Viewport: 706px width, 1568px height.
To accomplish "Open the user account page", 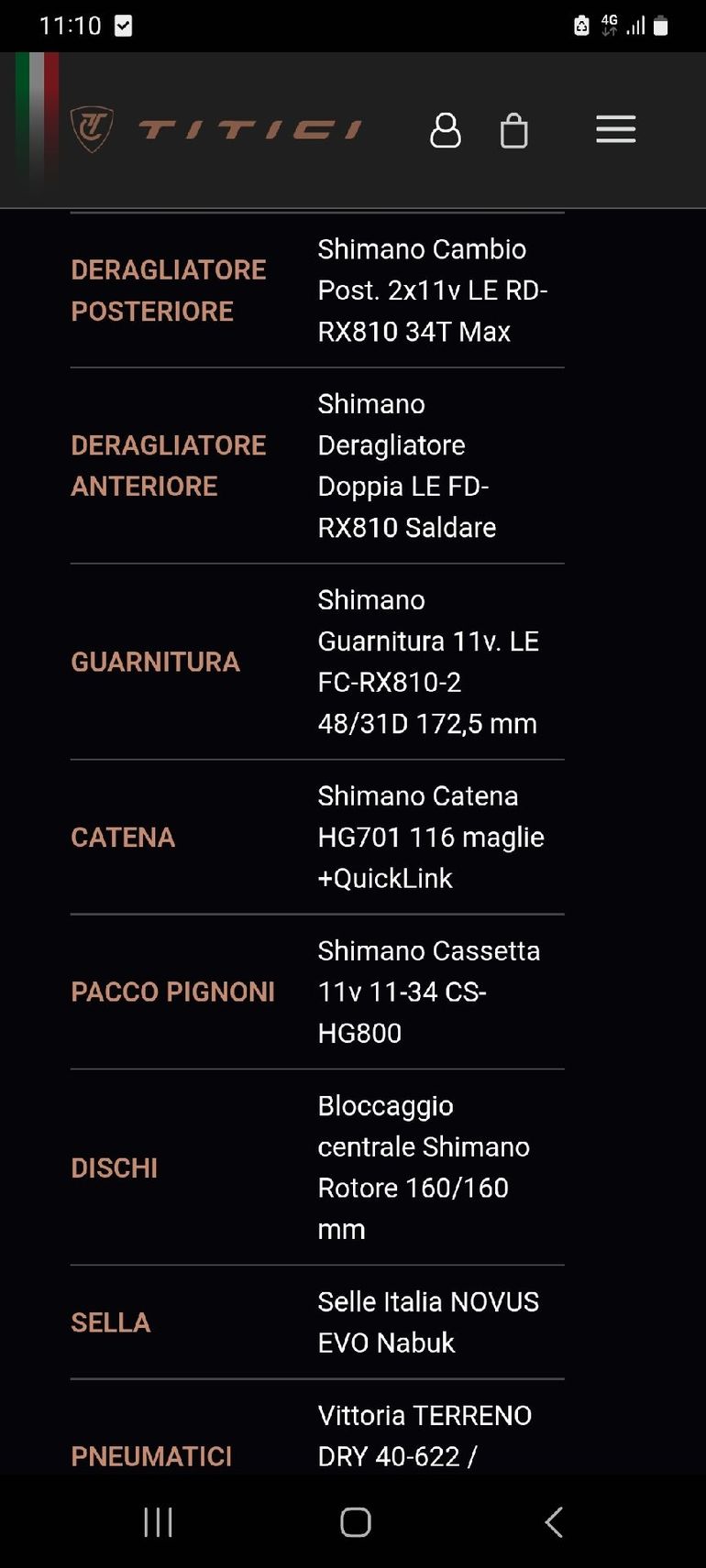I will pyautogui.click(x=446, y=130).
